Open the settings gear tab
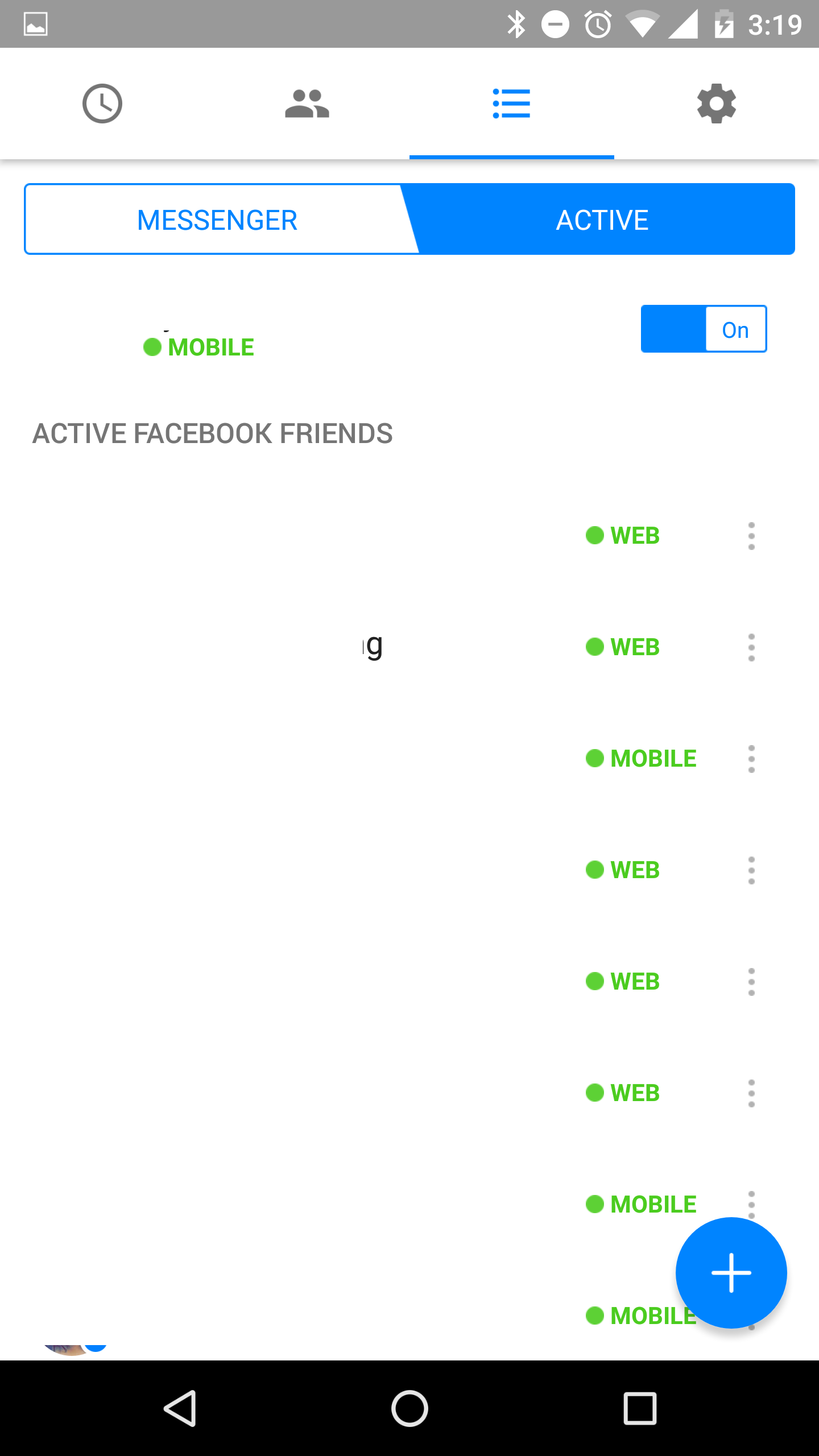 (717, 104)
